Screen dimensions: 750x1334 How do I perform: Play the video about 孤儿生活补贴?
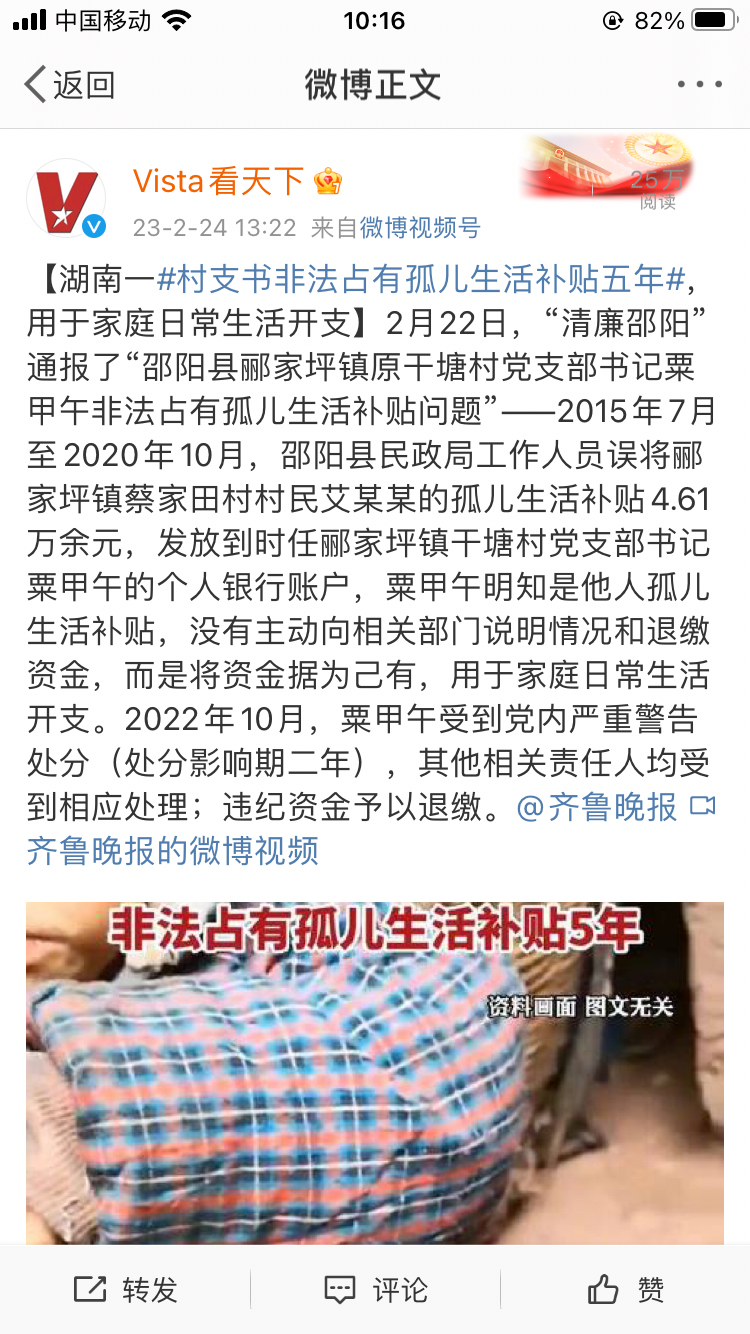pyautogui.click(x=375, y=1072)
